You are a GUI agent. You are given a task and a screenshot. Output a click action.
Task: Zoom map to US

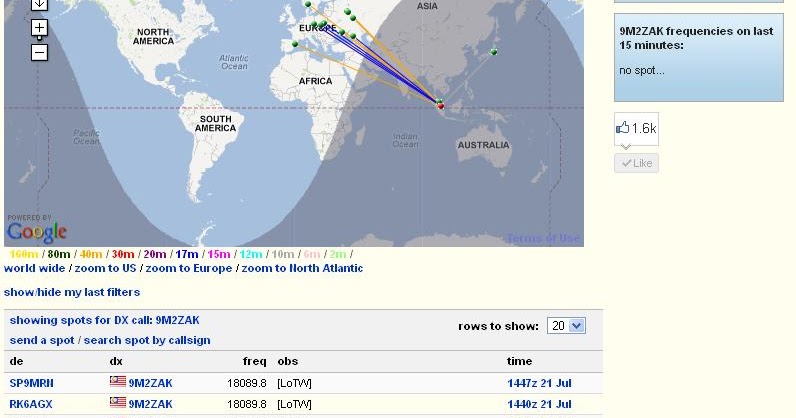pos(105,268)
